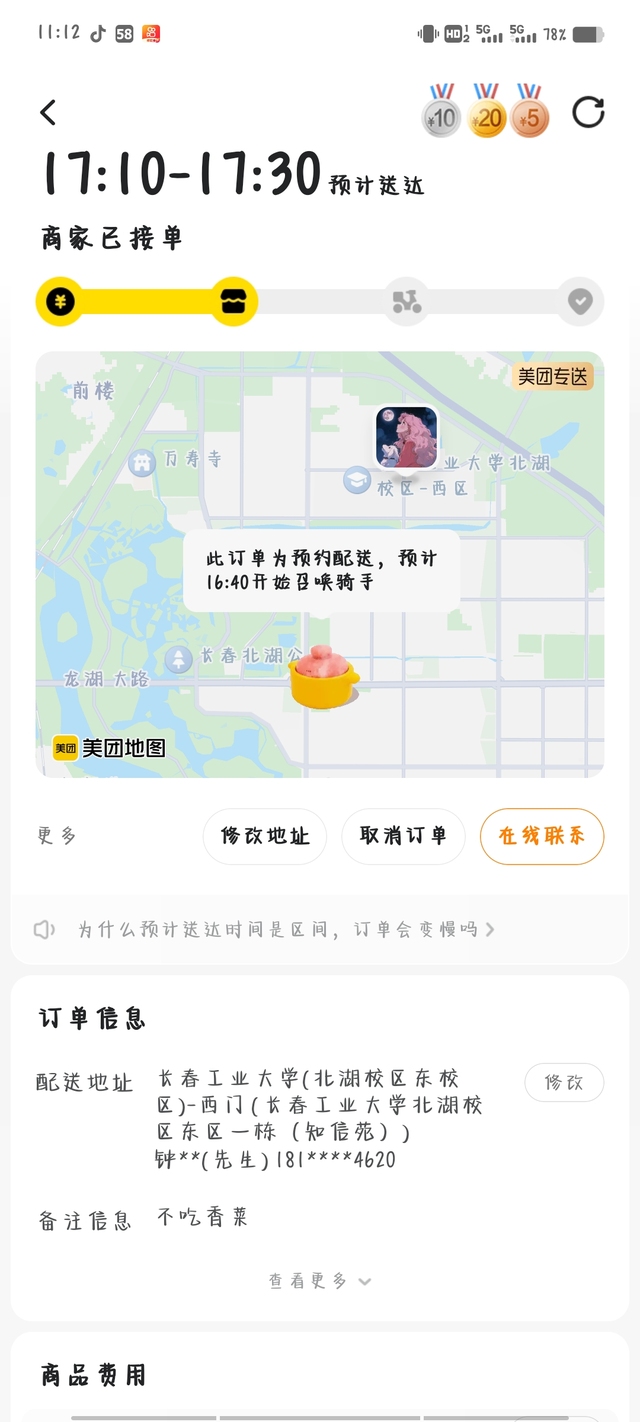
Task: Open the coupon medals reward
Action: point(485,113)
